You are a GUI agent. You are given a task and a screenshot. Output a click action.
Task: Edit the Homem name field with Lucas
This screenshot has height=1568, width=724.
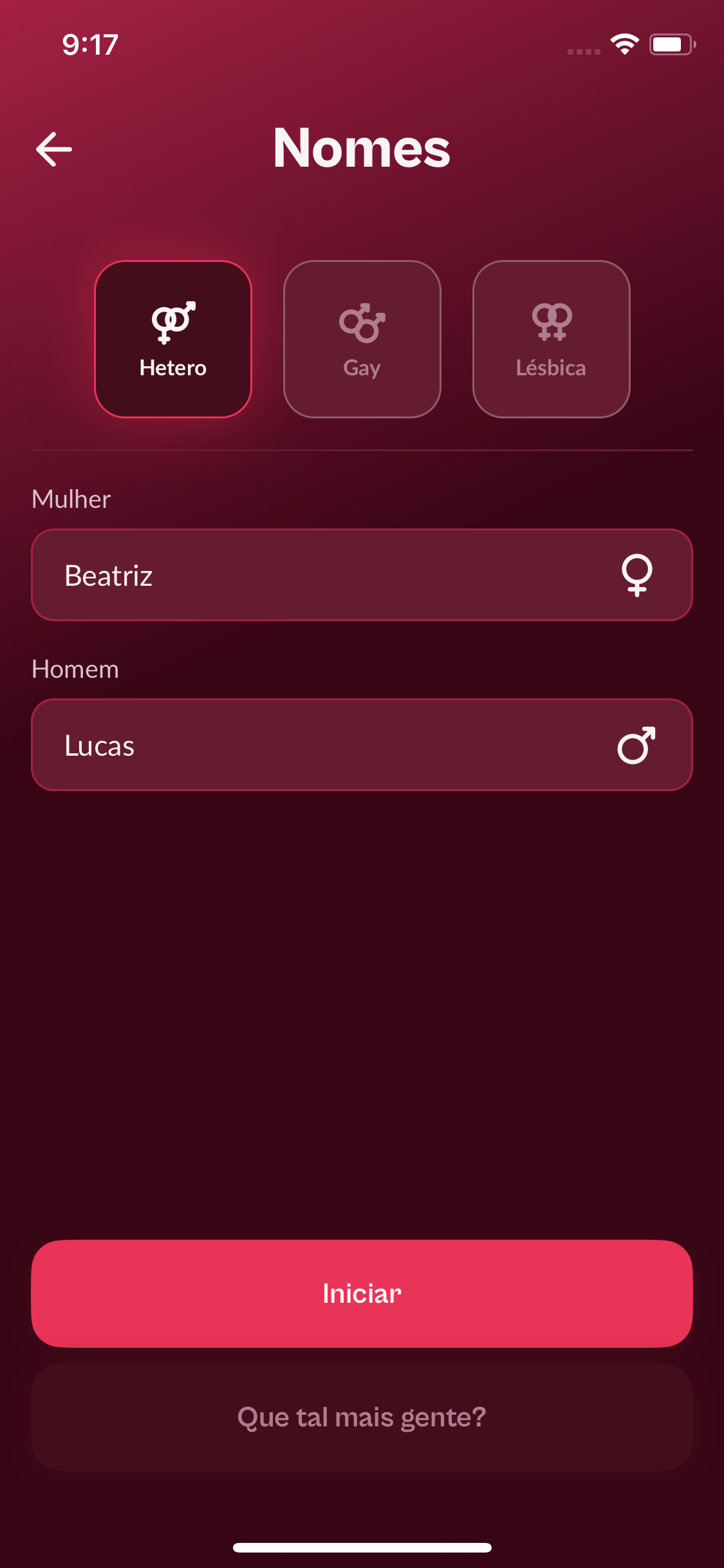tap(362, 745)
